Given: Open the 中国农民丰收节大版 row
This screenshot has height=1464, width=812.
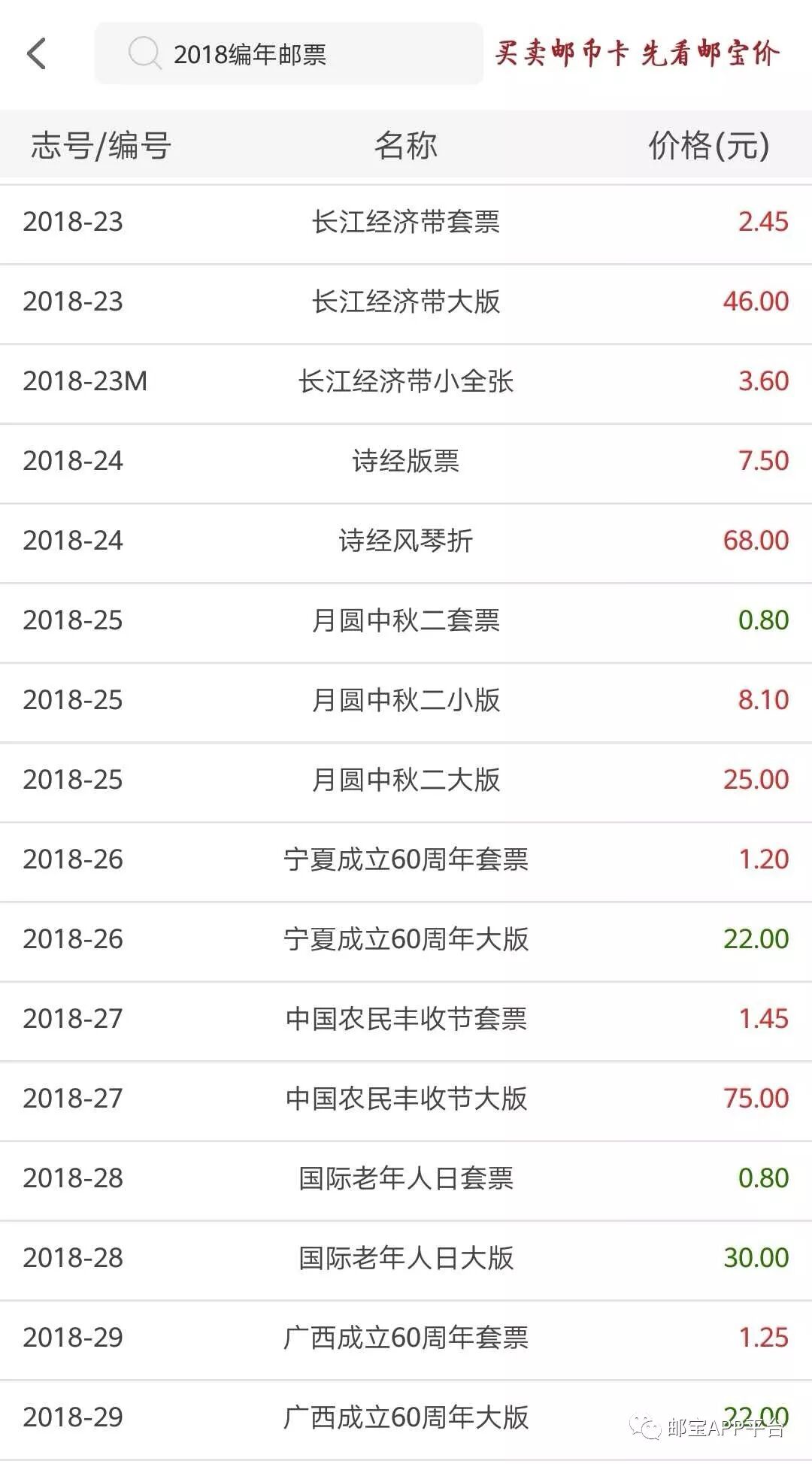Looking at the screenshot, I should (406, 1100).
